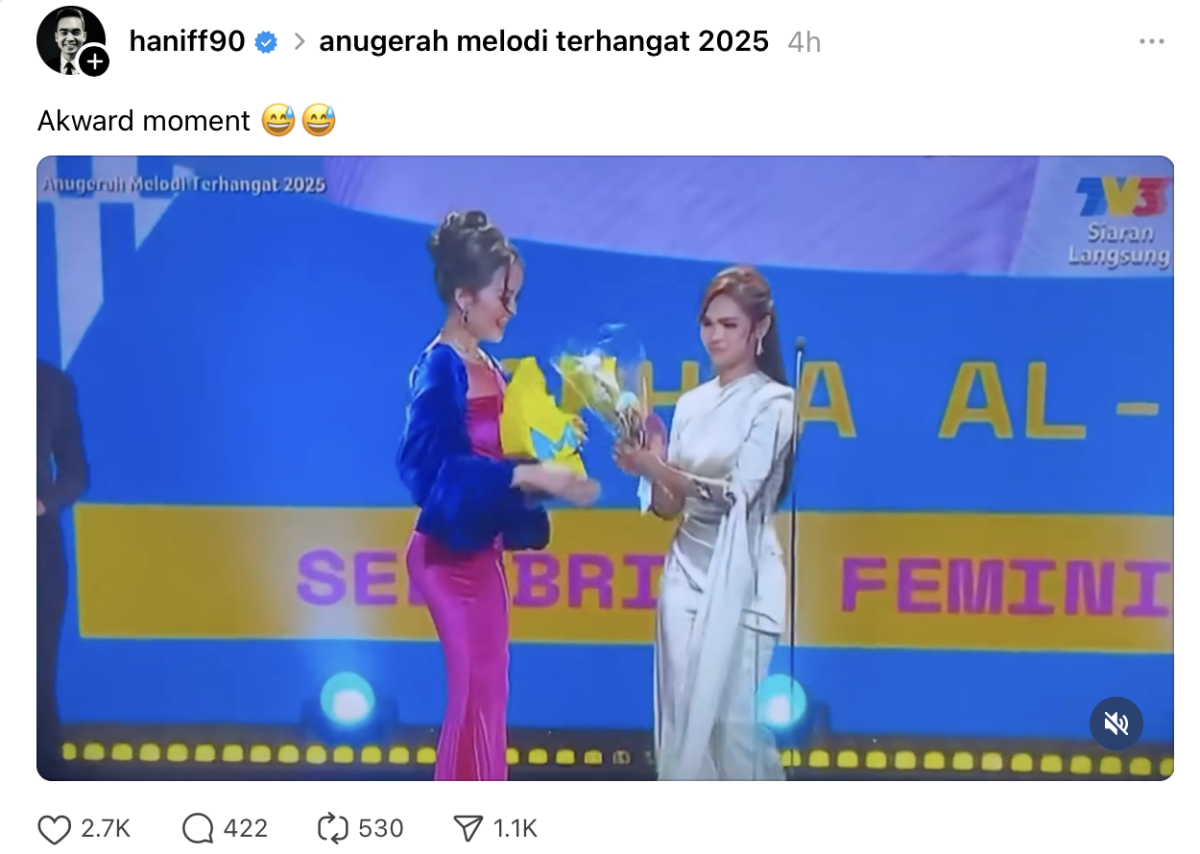Open the comments on this post

pyautogui.click(x=199, y=829)
